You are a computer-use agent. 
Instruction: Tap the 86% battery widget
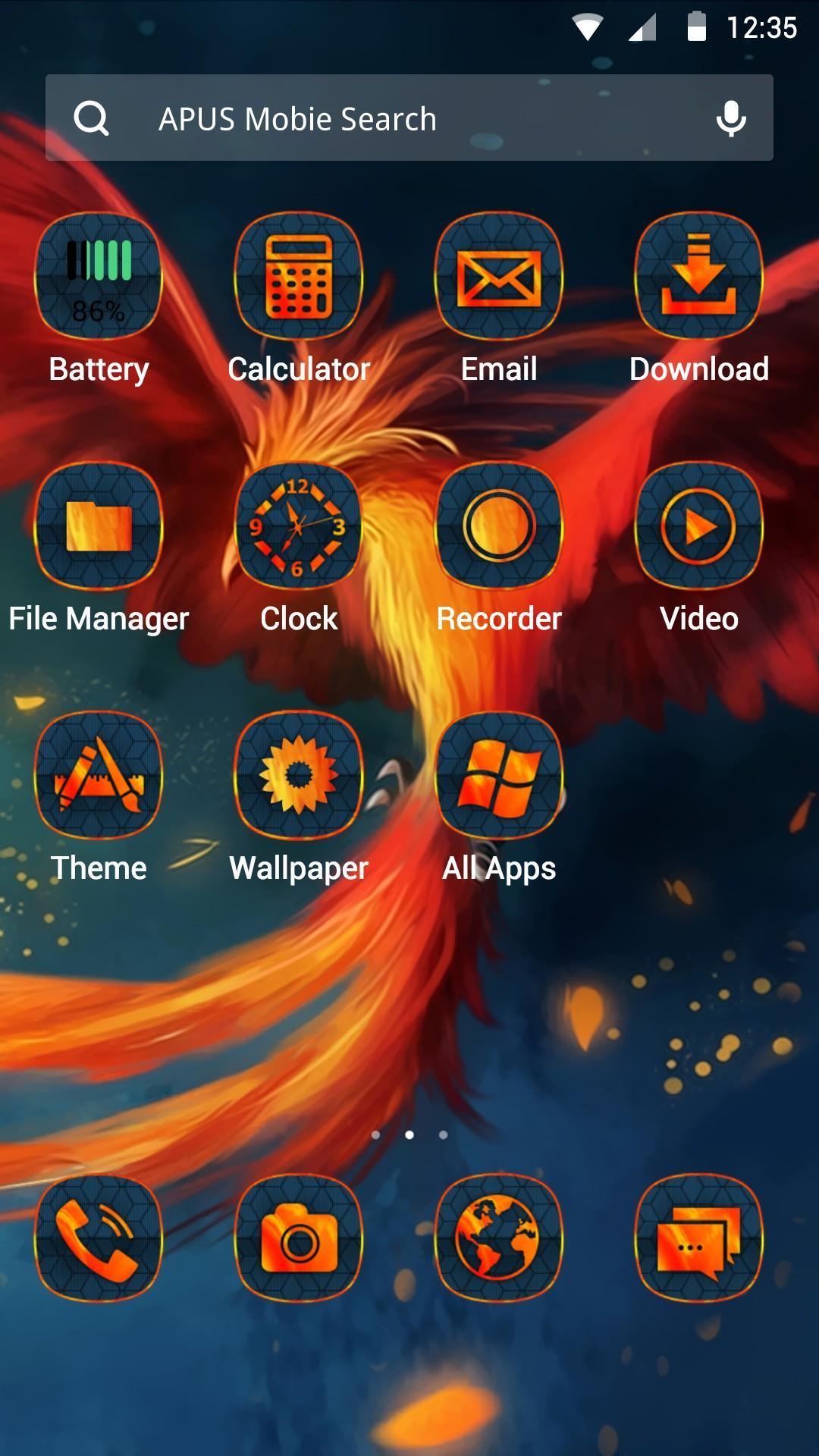tap(99, 278)
